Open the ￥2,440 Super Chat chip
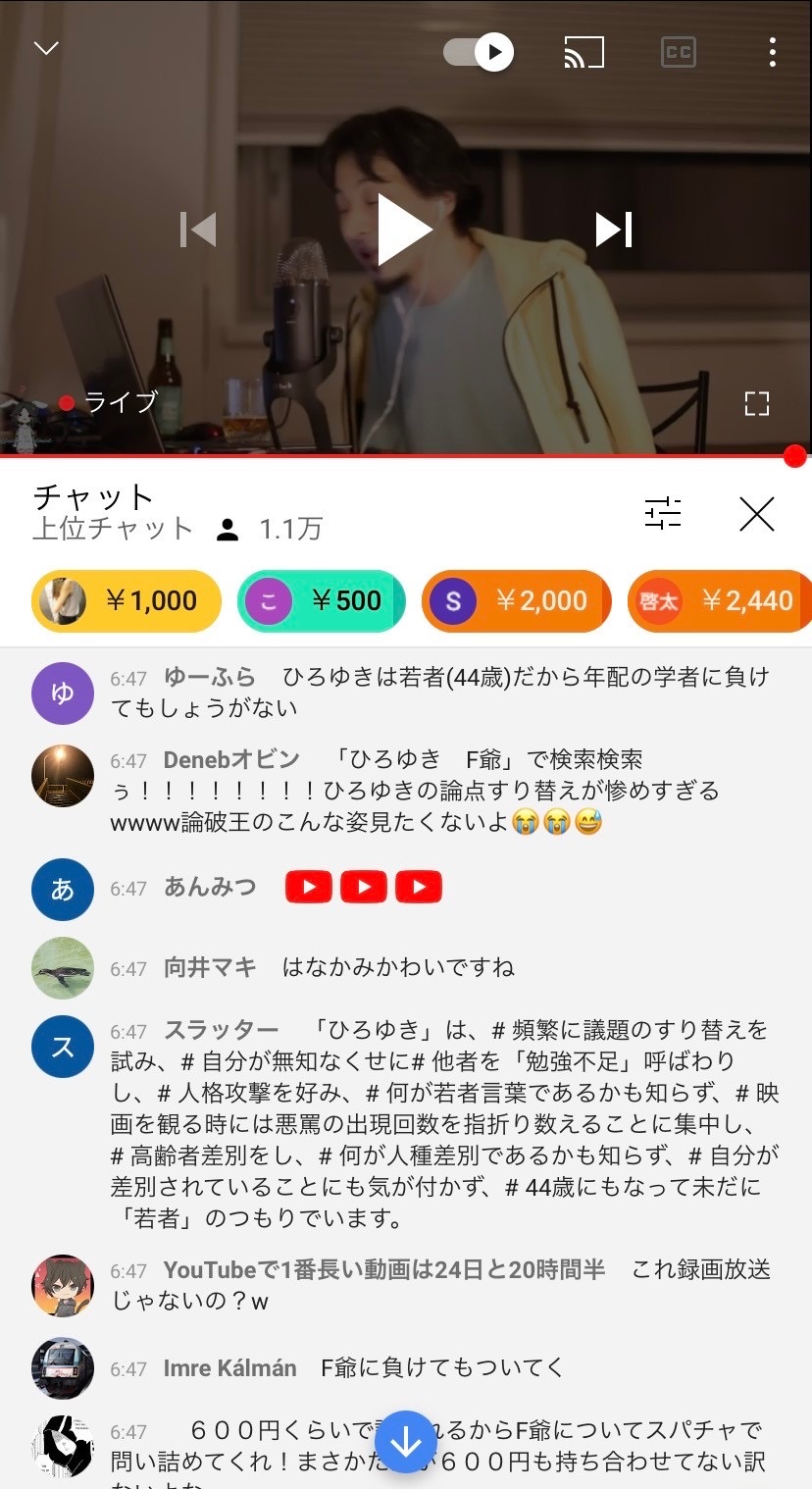This screenshot has width=812, height=1489. click(721, 600)
